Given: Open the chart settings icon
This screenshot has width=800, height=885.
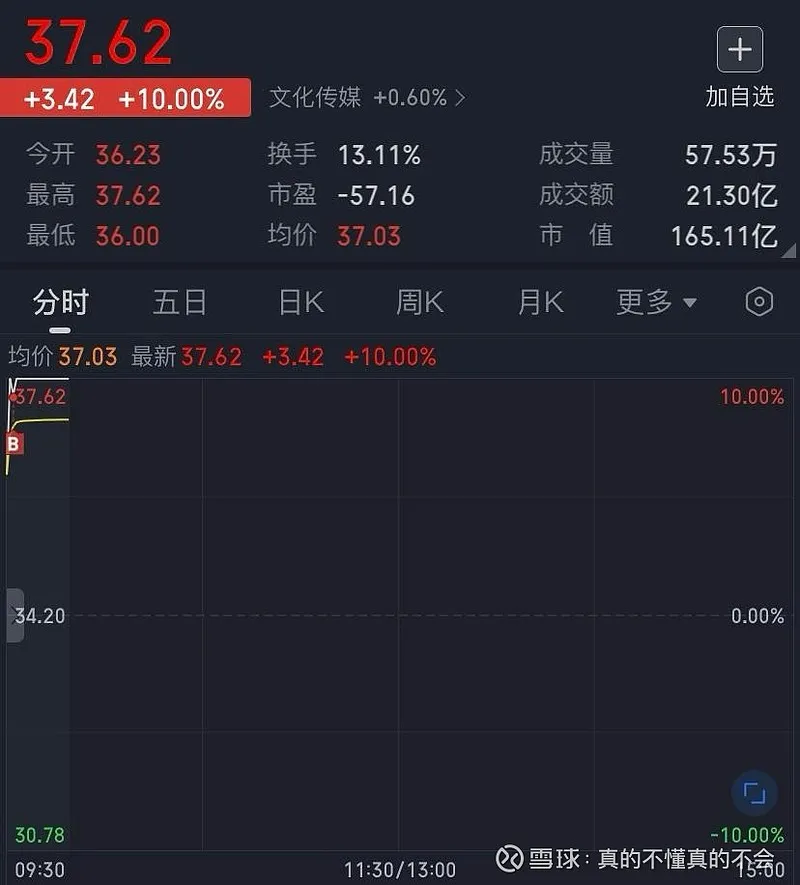Looking at the screenshot, I should (760, 302).
